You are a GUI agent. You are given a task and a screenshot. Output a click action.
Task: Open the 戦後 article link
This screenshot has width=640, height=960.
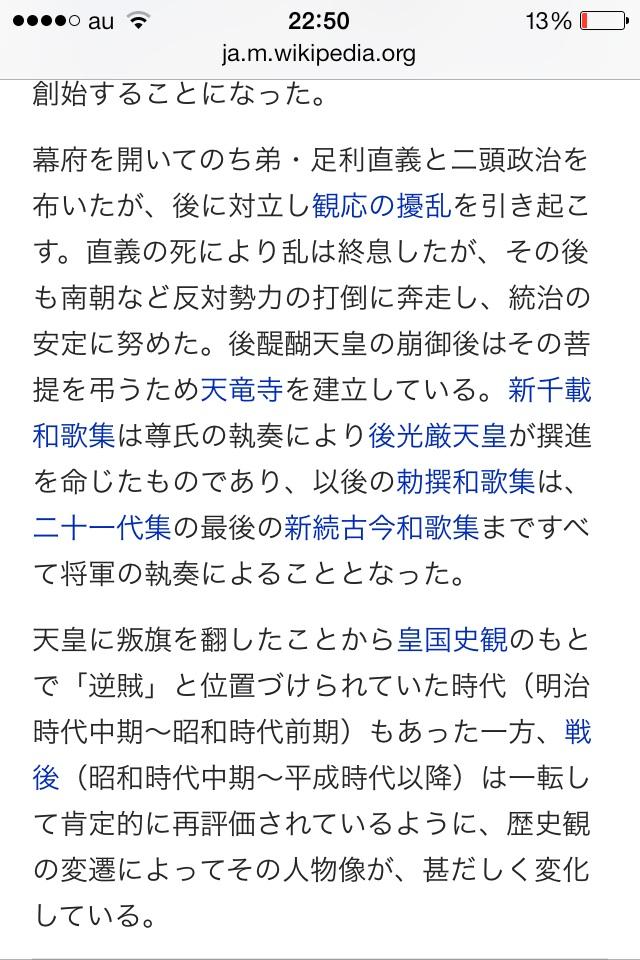tap(577, 730)
